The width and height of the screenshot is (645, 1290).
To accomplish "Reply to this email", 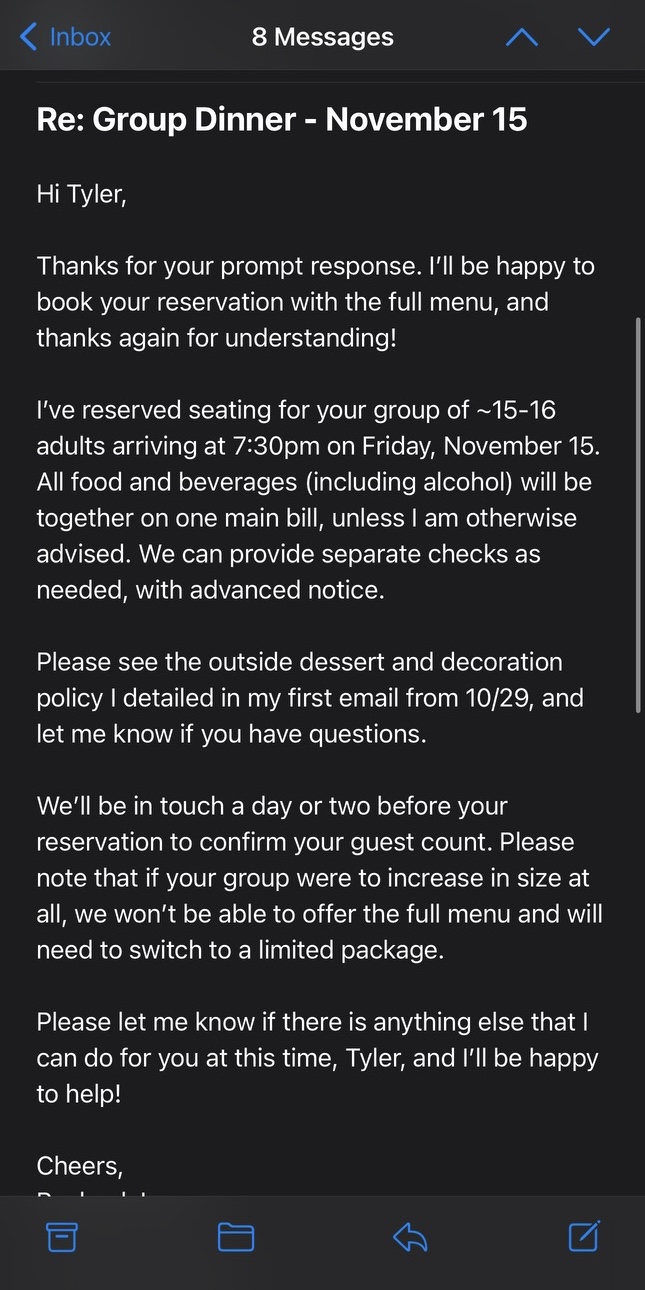I will click(410, 1237).
